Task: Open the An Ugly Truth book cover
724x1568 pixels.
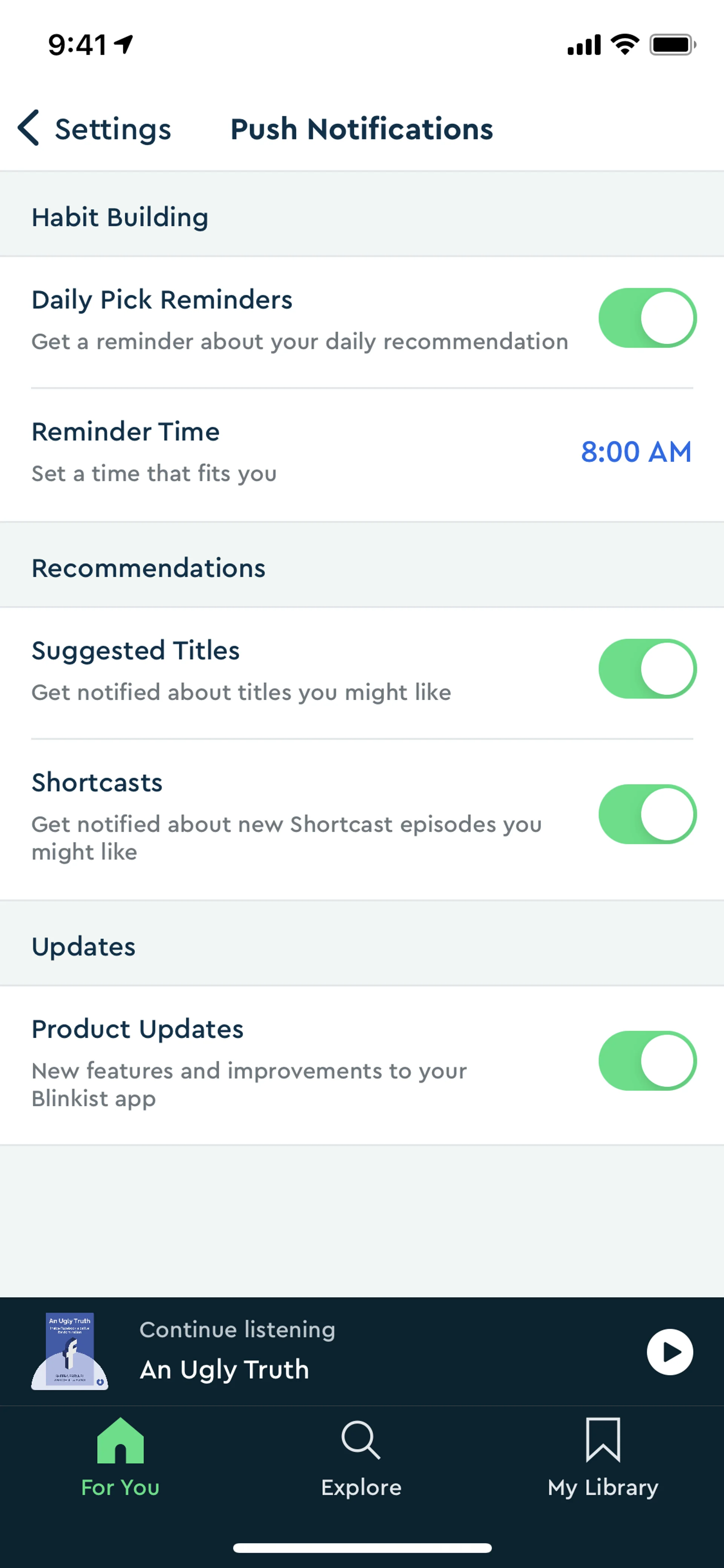Action: (70, 1351)
